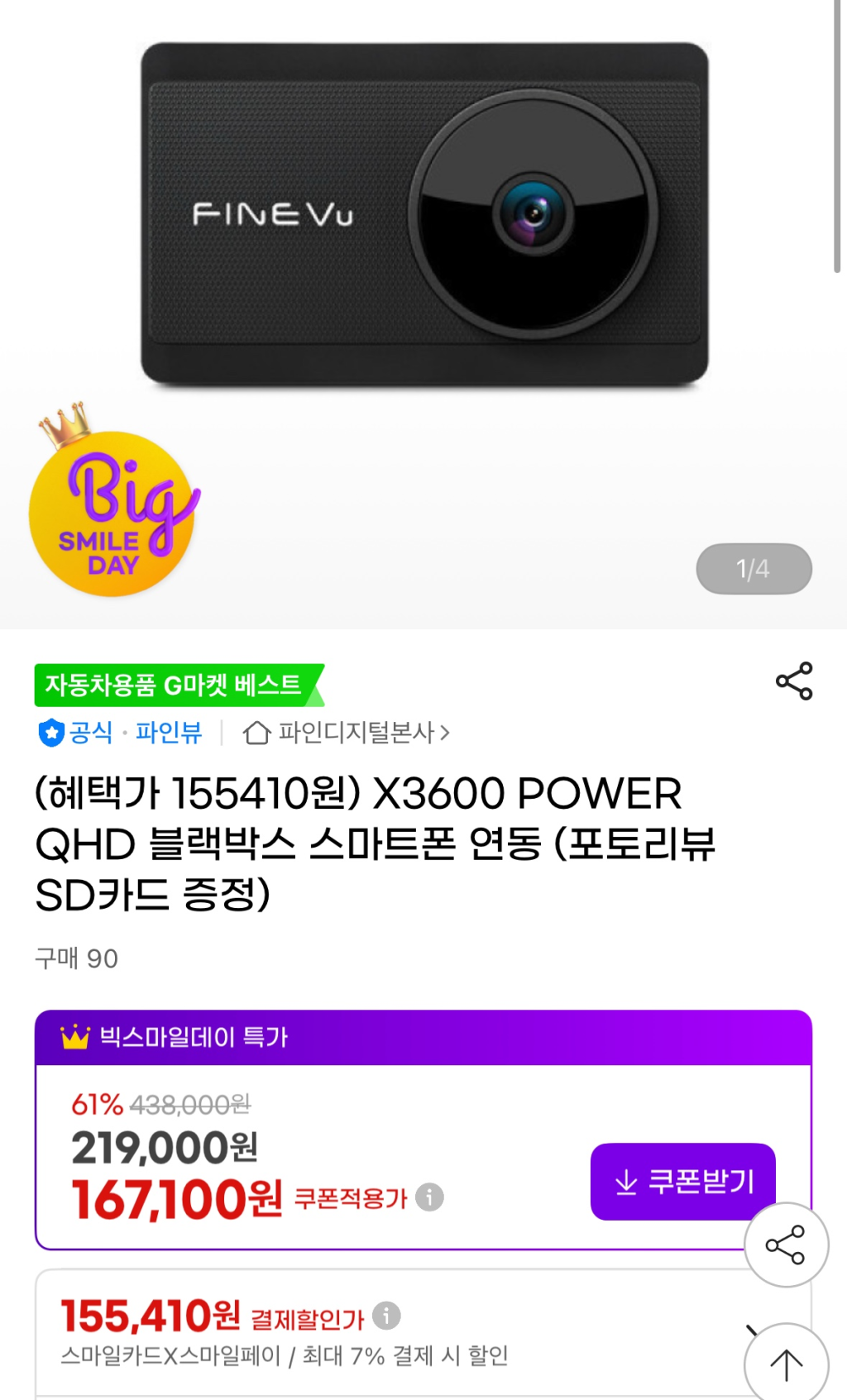
Task: Tap the 쿠폰적용가 info icon
Action: click(x=429, y=1197)
